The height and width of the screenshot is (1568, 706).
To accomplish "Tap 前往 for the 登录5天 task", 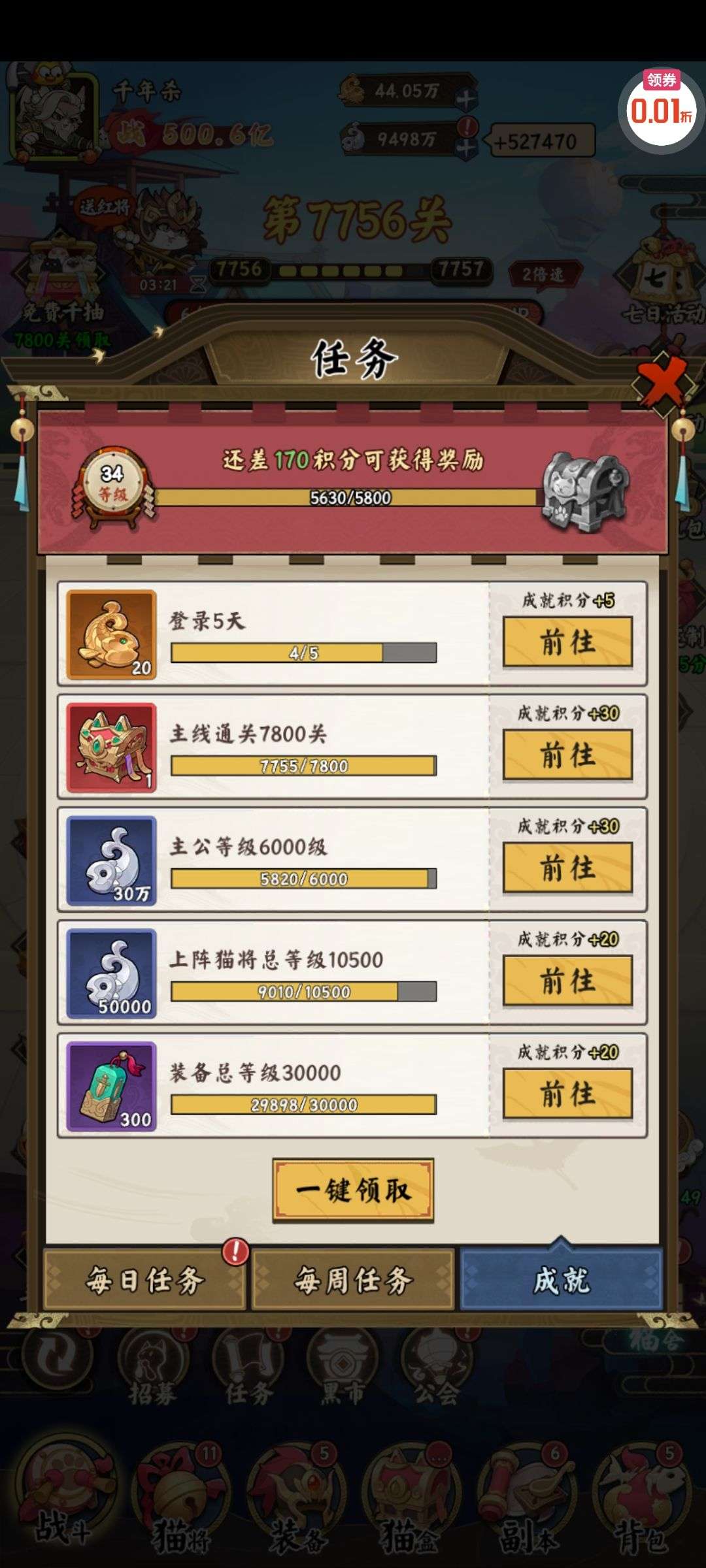I will pos(567,642).
